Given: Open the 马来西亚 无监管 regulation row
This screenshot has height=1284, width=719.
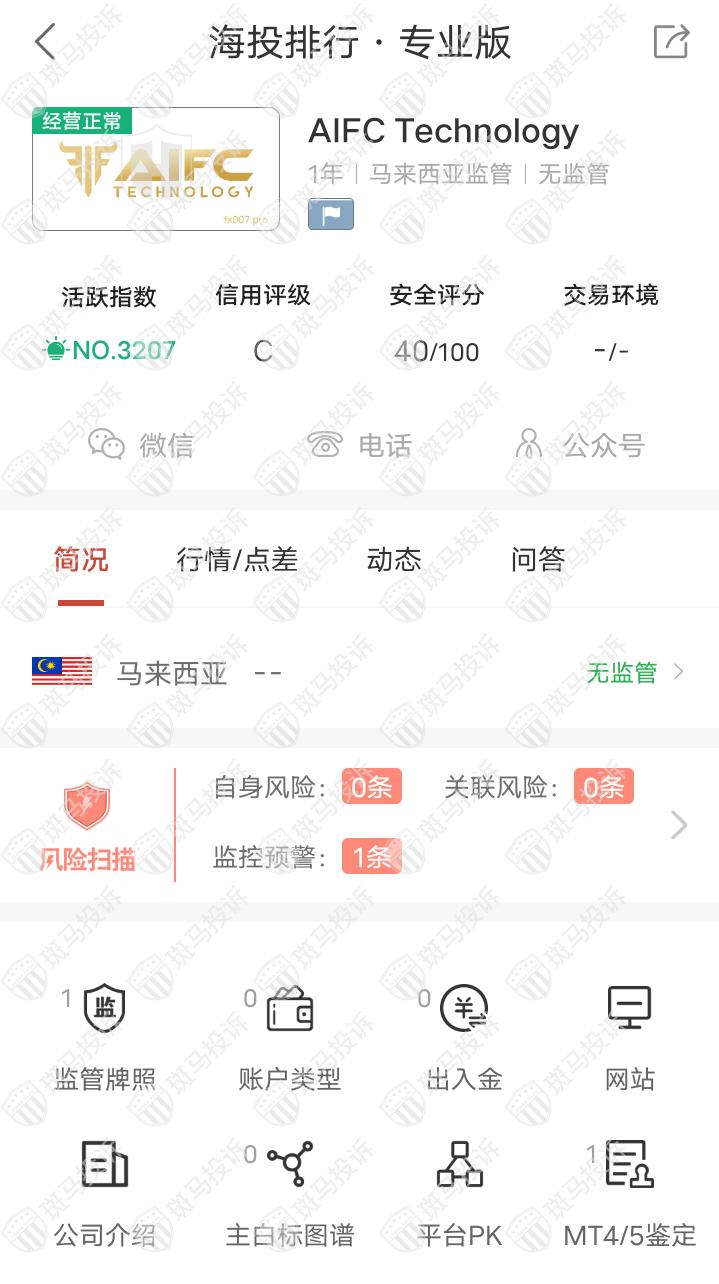Looking at the screenshot, I should point(359,673).
